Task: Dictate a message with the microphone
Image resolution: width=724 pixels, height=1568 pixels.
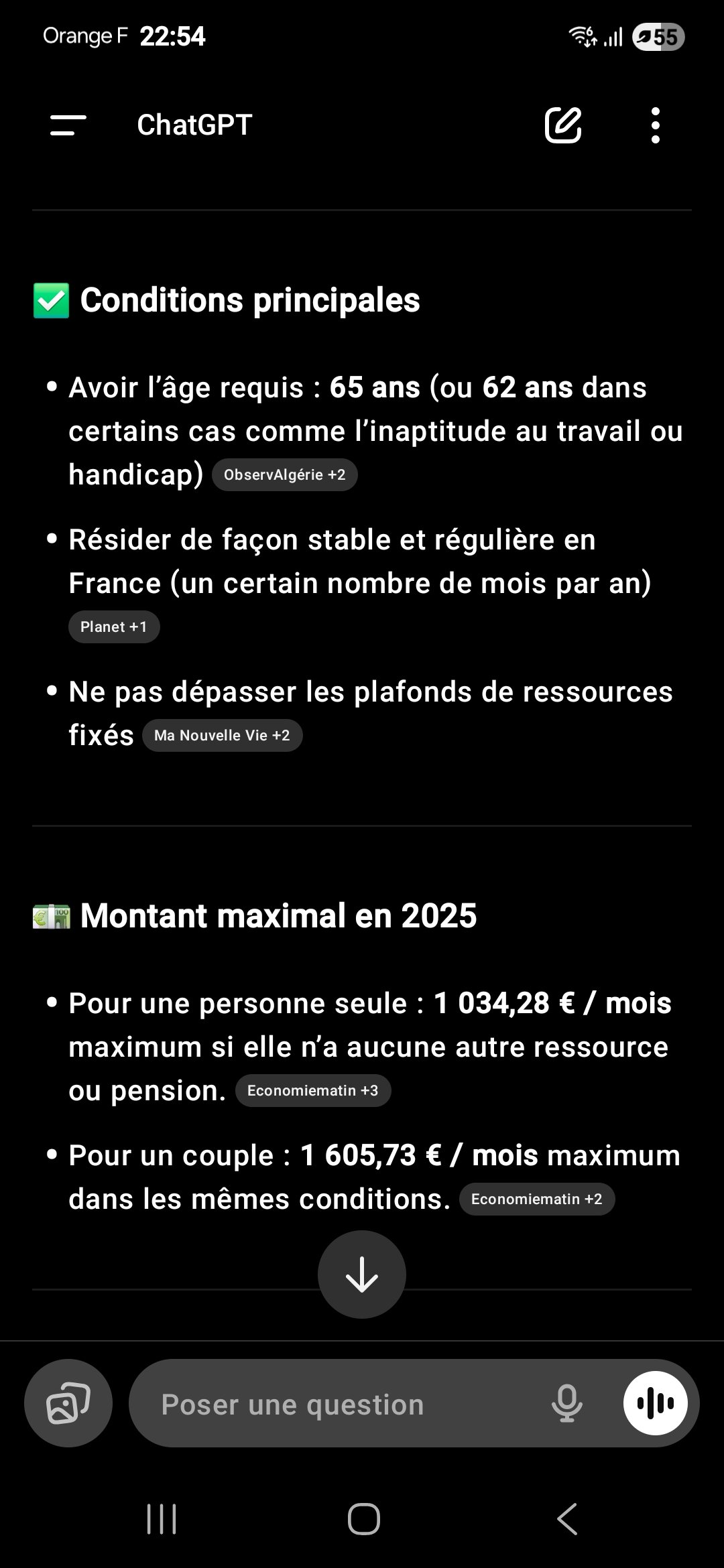Action: (566, 1403)
